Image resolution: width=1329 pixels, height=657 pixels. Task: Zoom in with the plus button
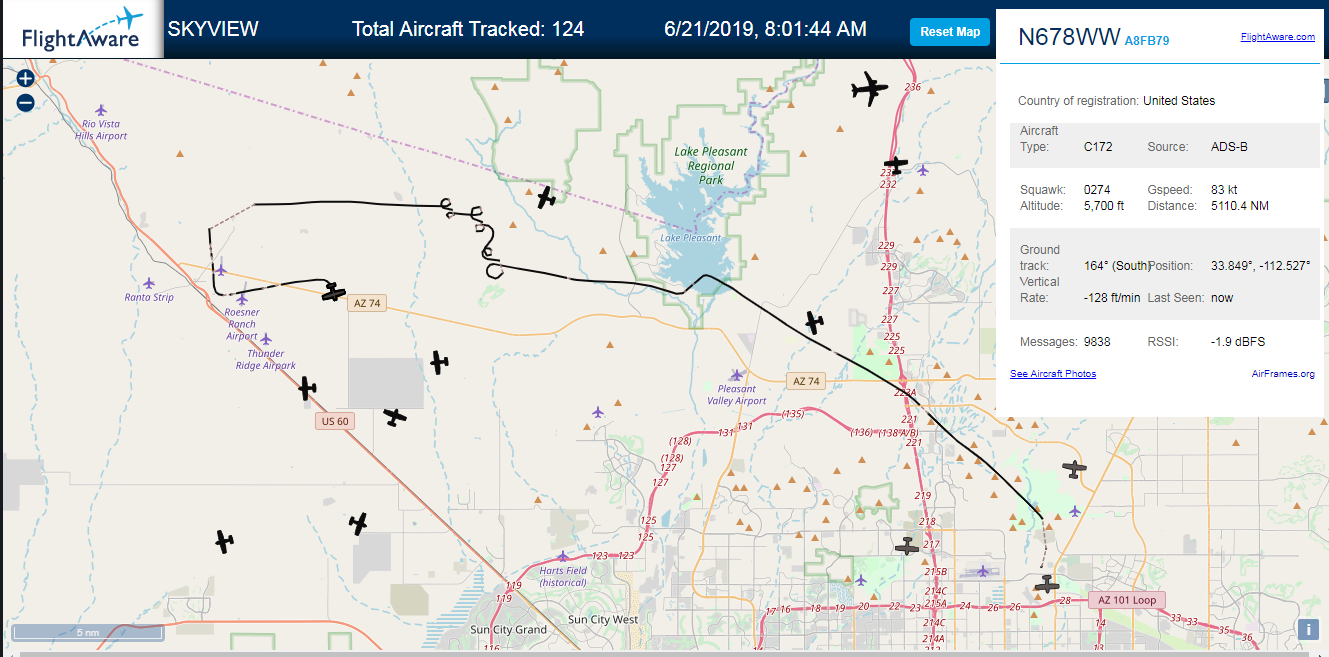tap(26, 79)
